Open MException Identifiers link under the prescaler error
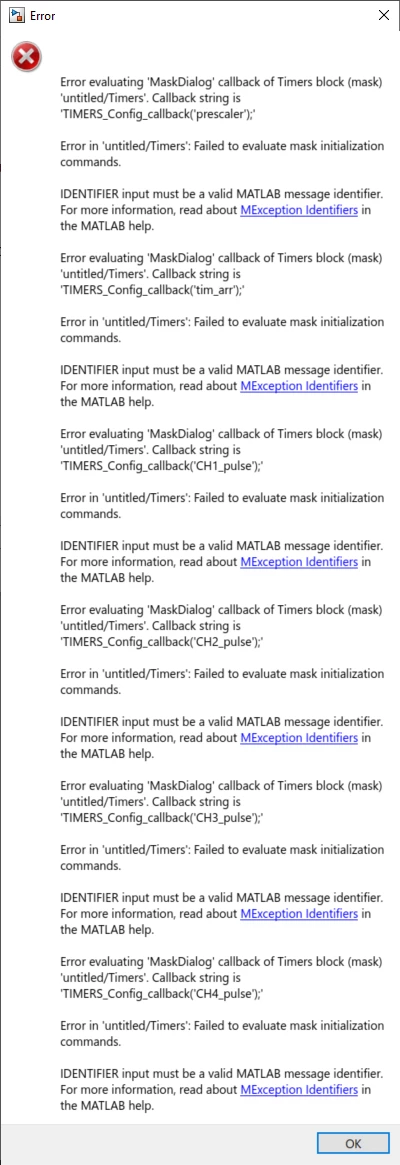400x1165 pixels. coord(300,210)
